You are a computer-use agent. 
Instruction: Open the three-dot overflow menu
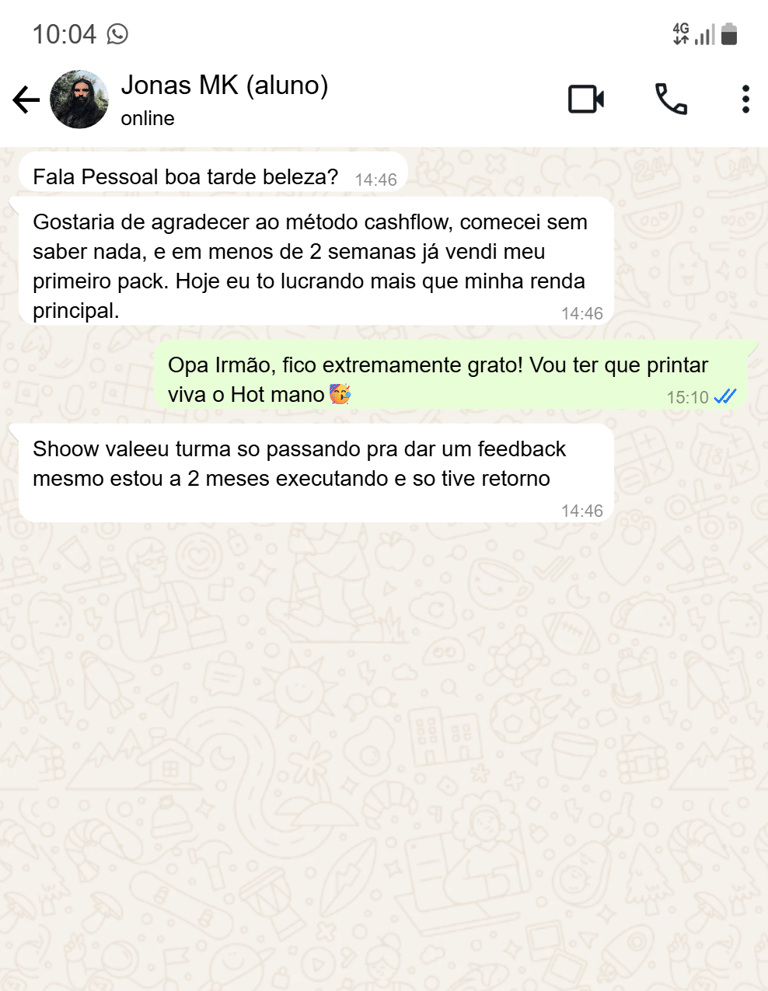point(746,99)
